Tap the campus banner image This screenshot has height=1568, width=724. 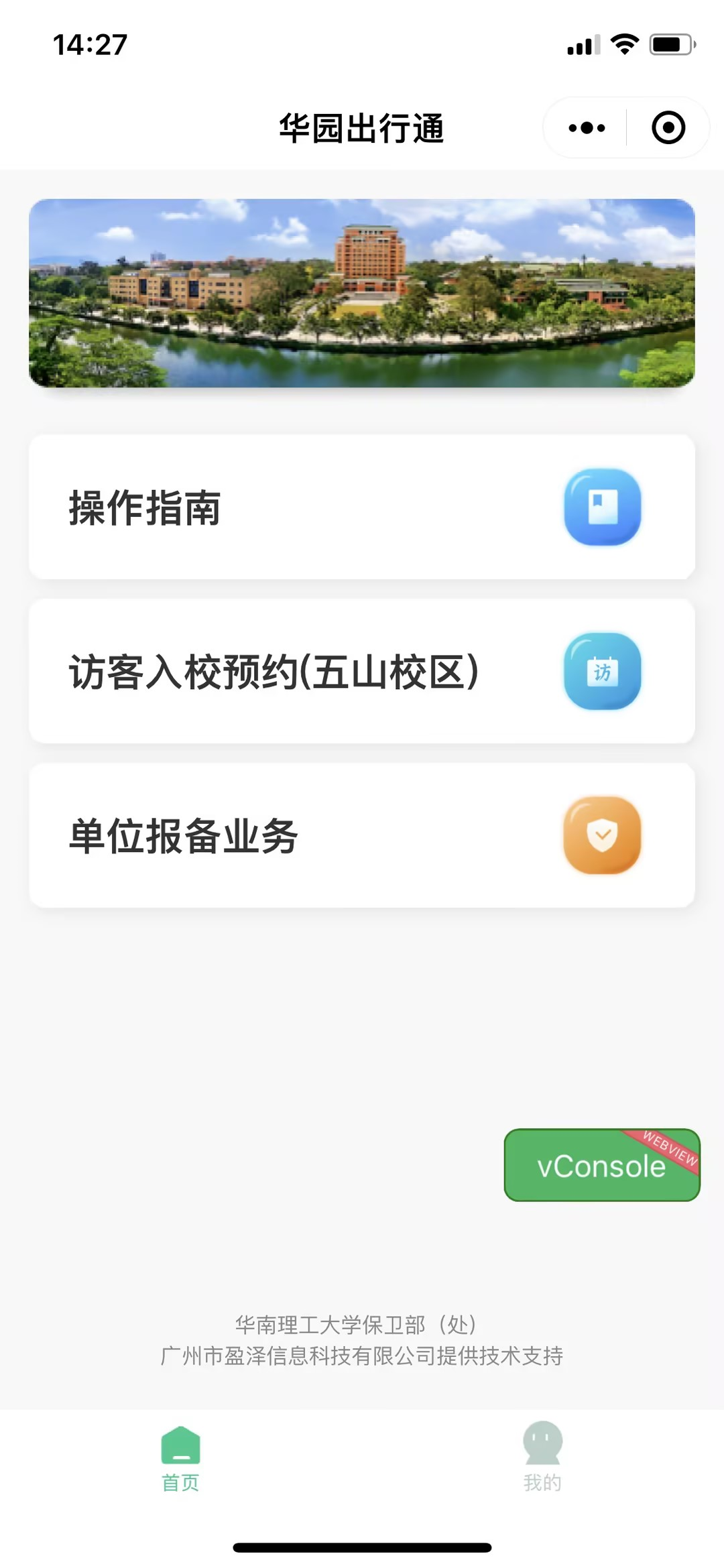point(362,293)
